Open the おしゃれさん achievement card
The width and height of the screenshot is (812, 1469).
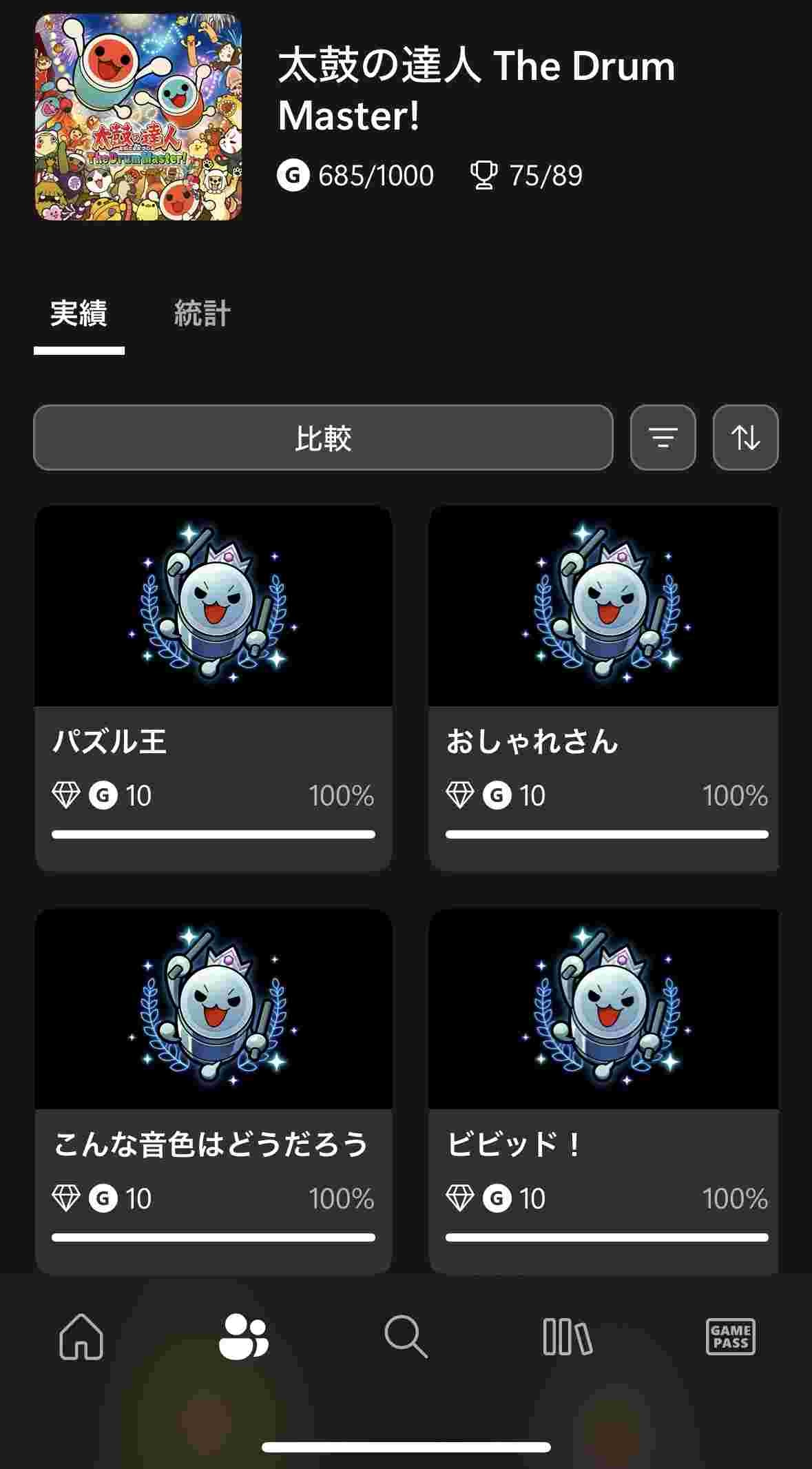604,689
